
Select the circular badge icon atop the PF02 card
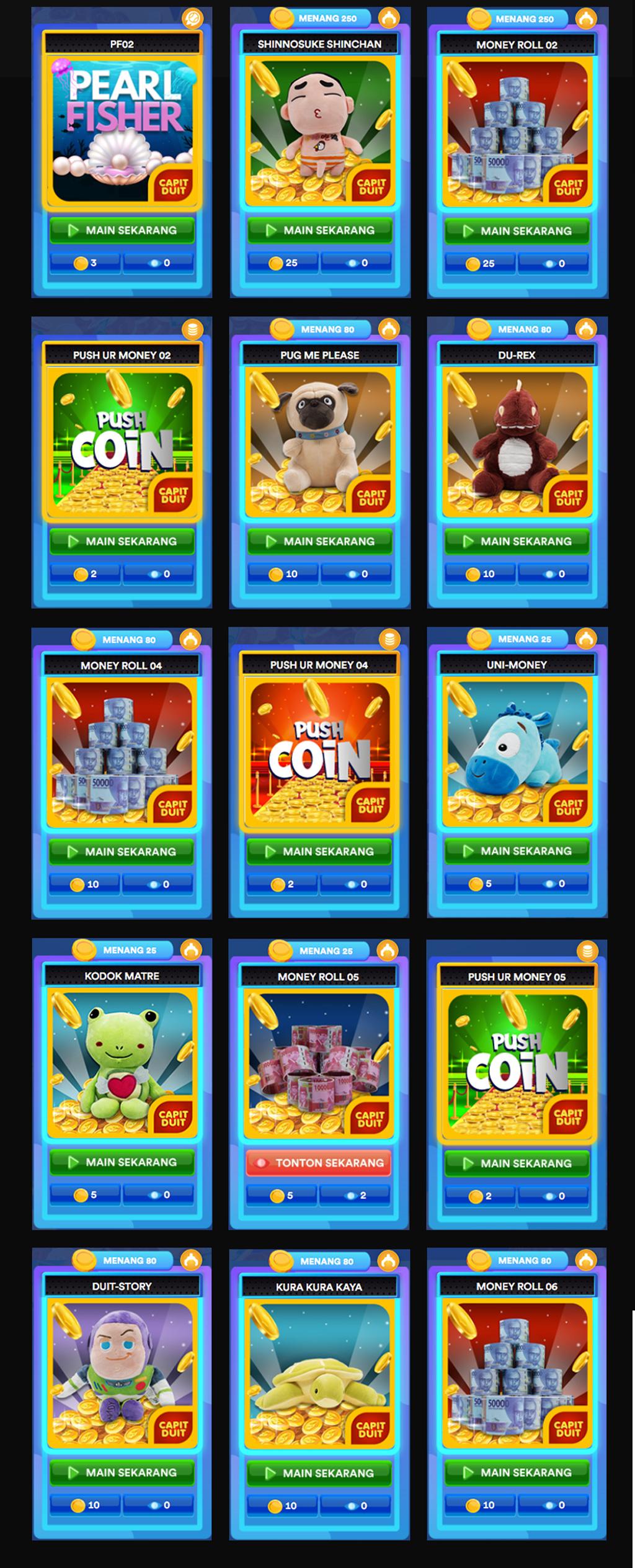[194, 17]
